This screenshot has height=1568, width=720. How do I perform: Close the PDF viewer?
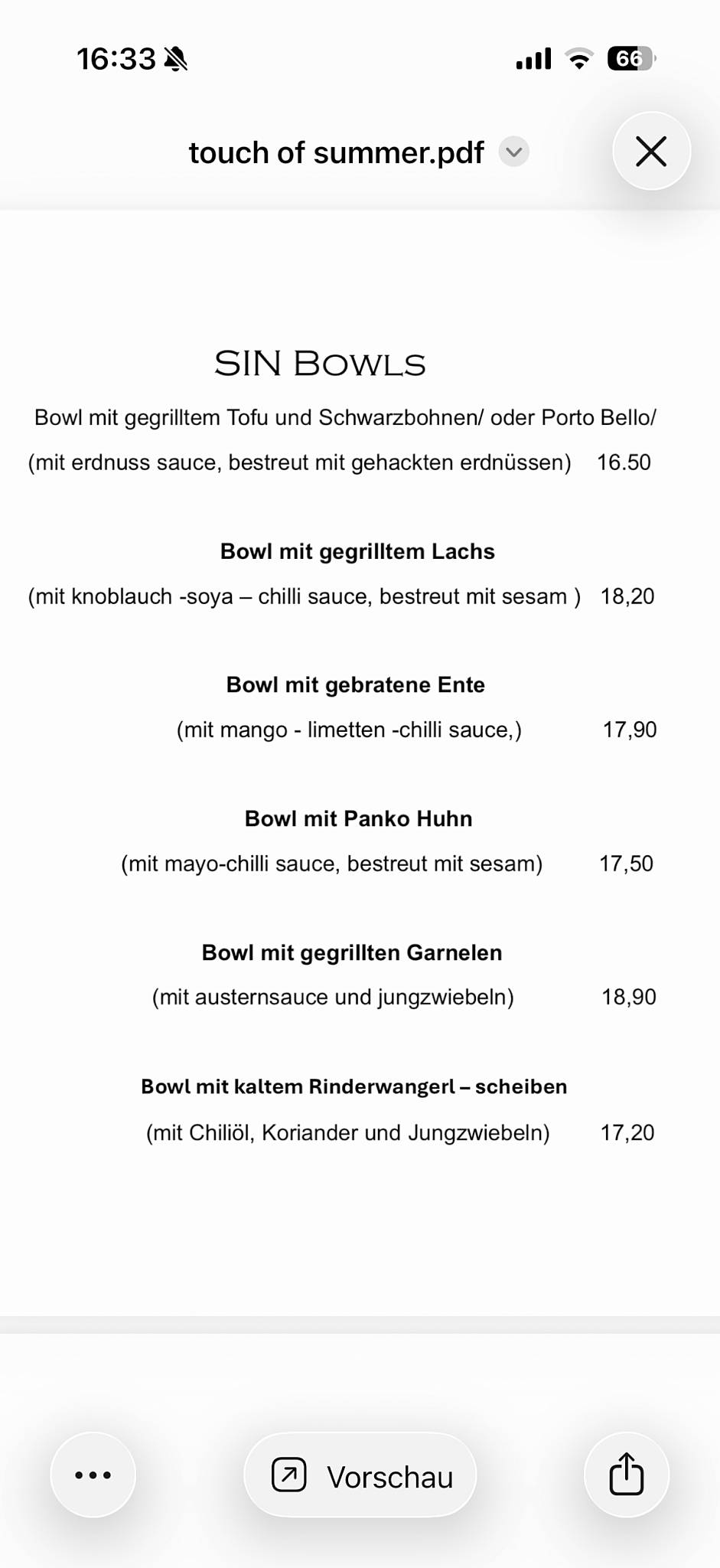point(651,152)
